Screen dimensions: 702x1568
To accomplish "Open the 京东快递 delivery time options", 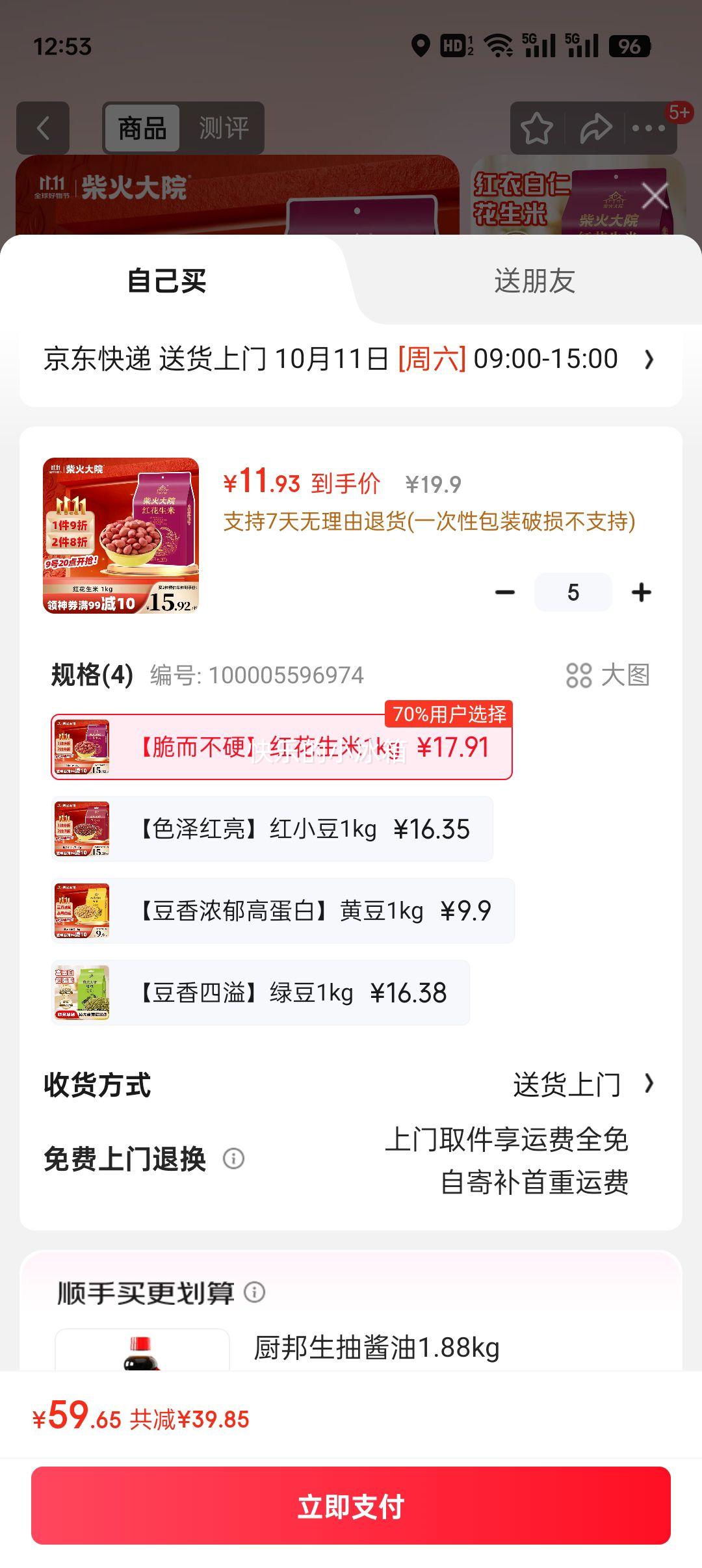I will pos(351,359).
